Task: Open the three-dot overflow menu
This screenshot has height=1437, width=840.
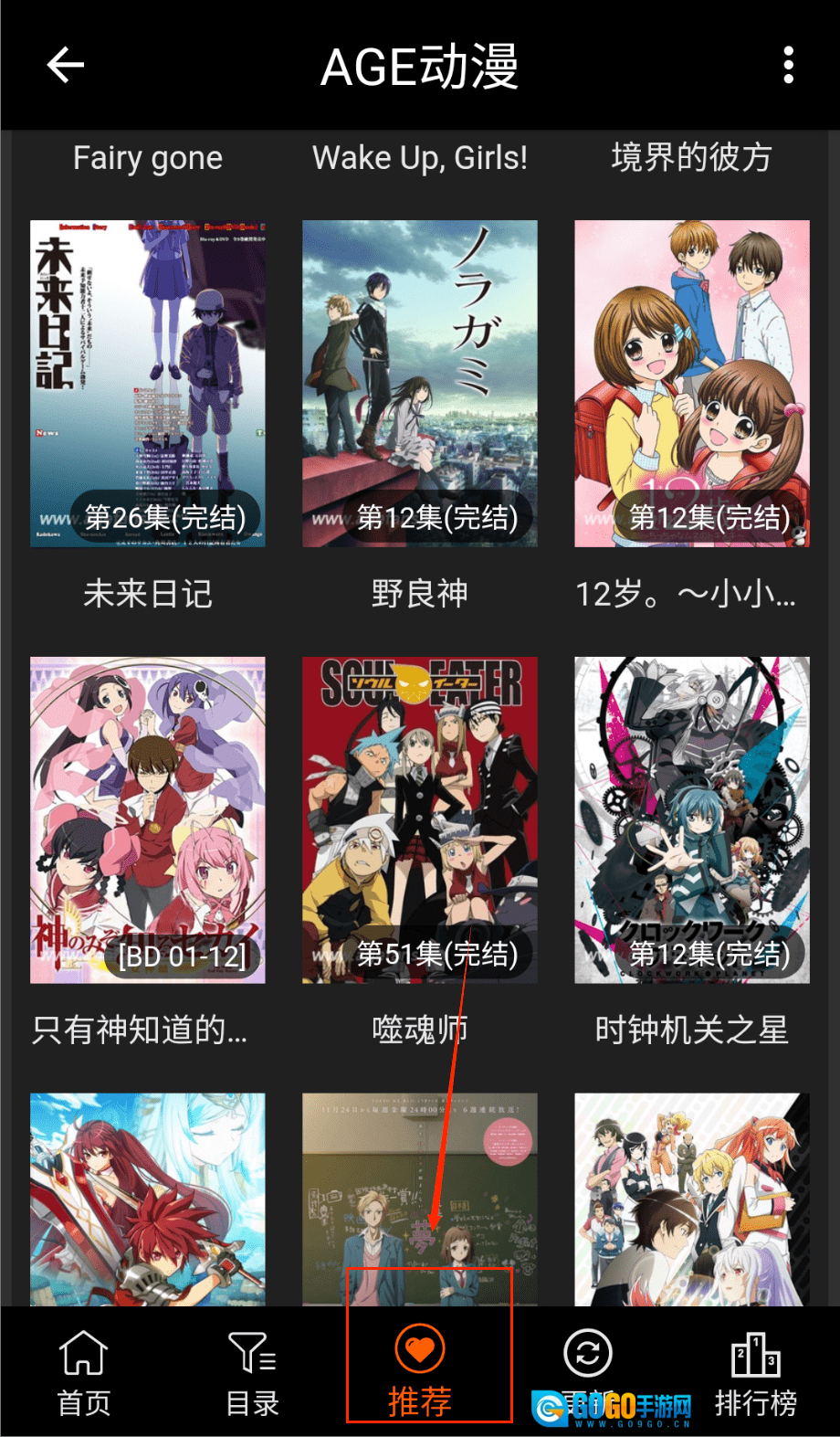Action: coord(788,65)
